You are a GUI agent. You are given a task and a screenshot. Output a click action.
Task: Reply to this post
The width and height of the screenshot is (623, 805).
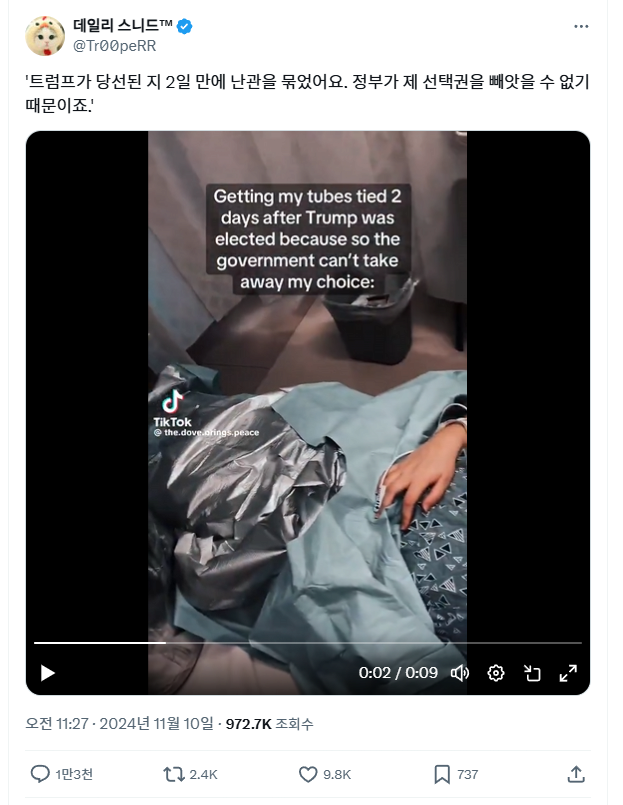40,774
